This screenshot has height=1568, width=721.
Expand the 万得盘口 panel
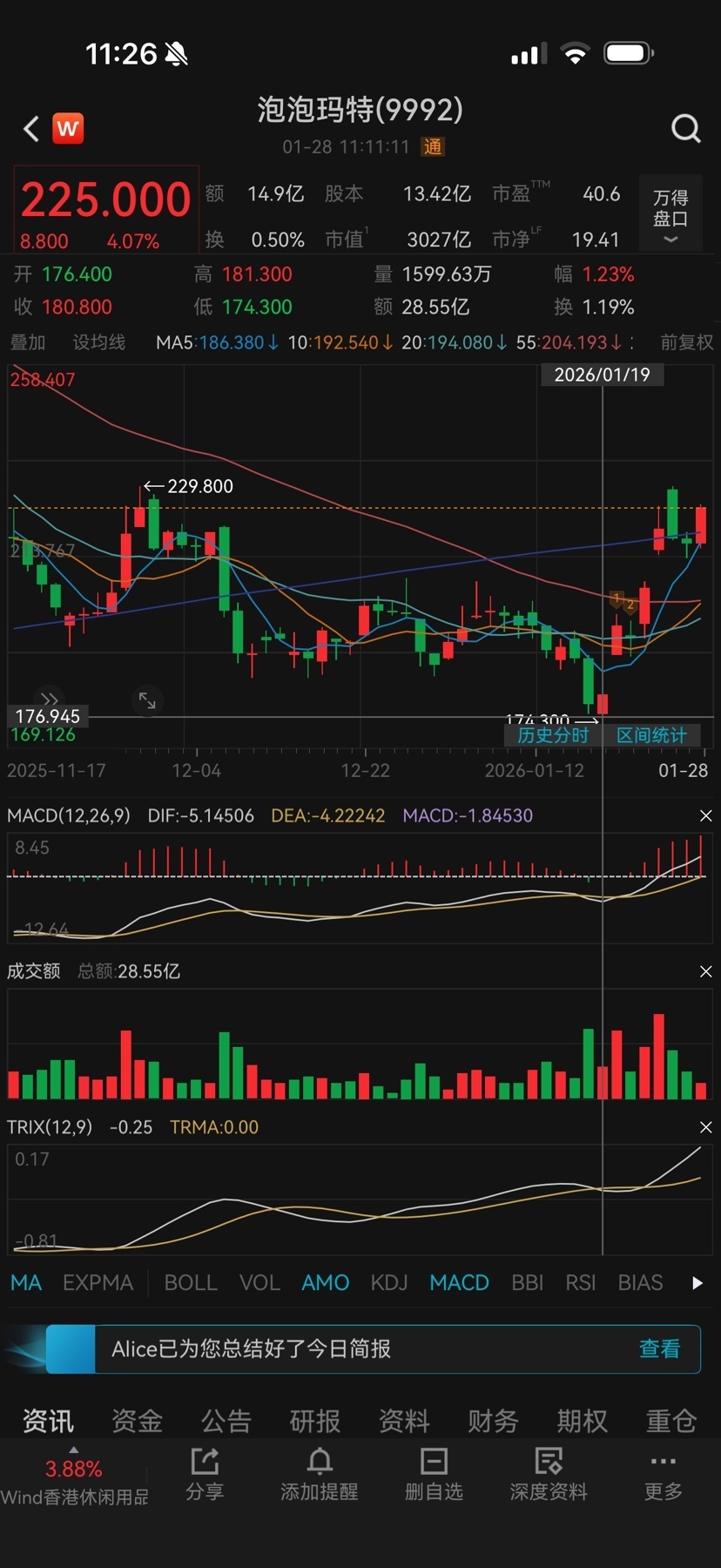[670, 215]
